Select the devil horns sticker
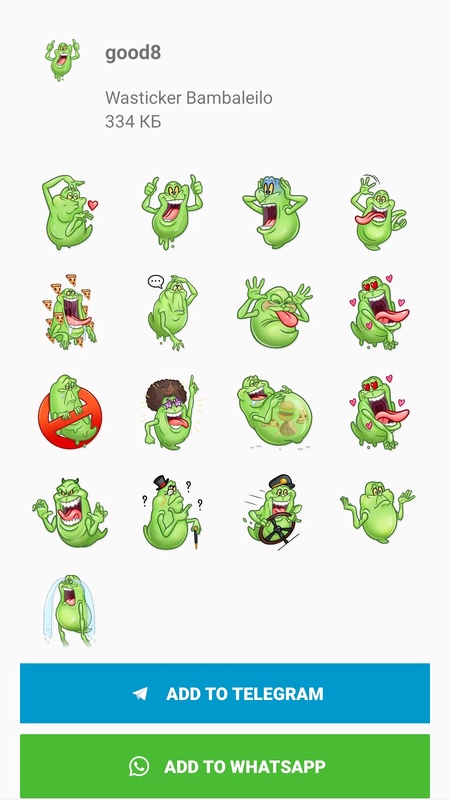The image size is (450, 800). click(x=69, y=512)
